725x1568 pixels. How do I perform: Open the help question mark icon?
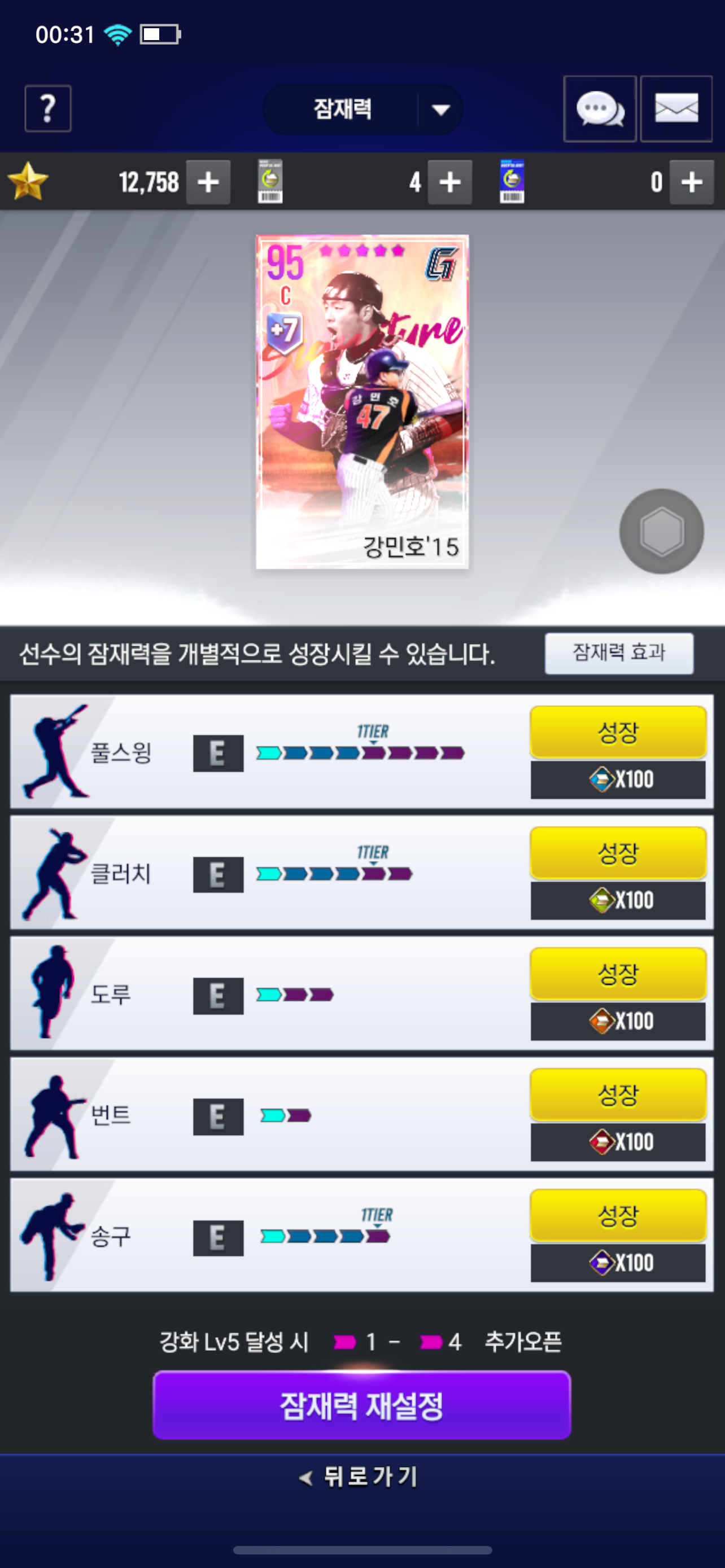[x=47, y=108]
